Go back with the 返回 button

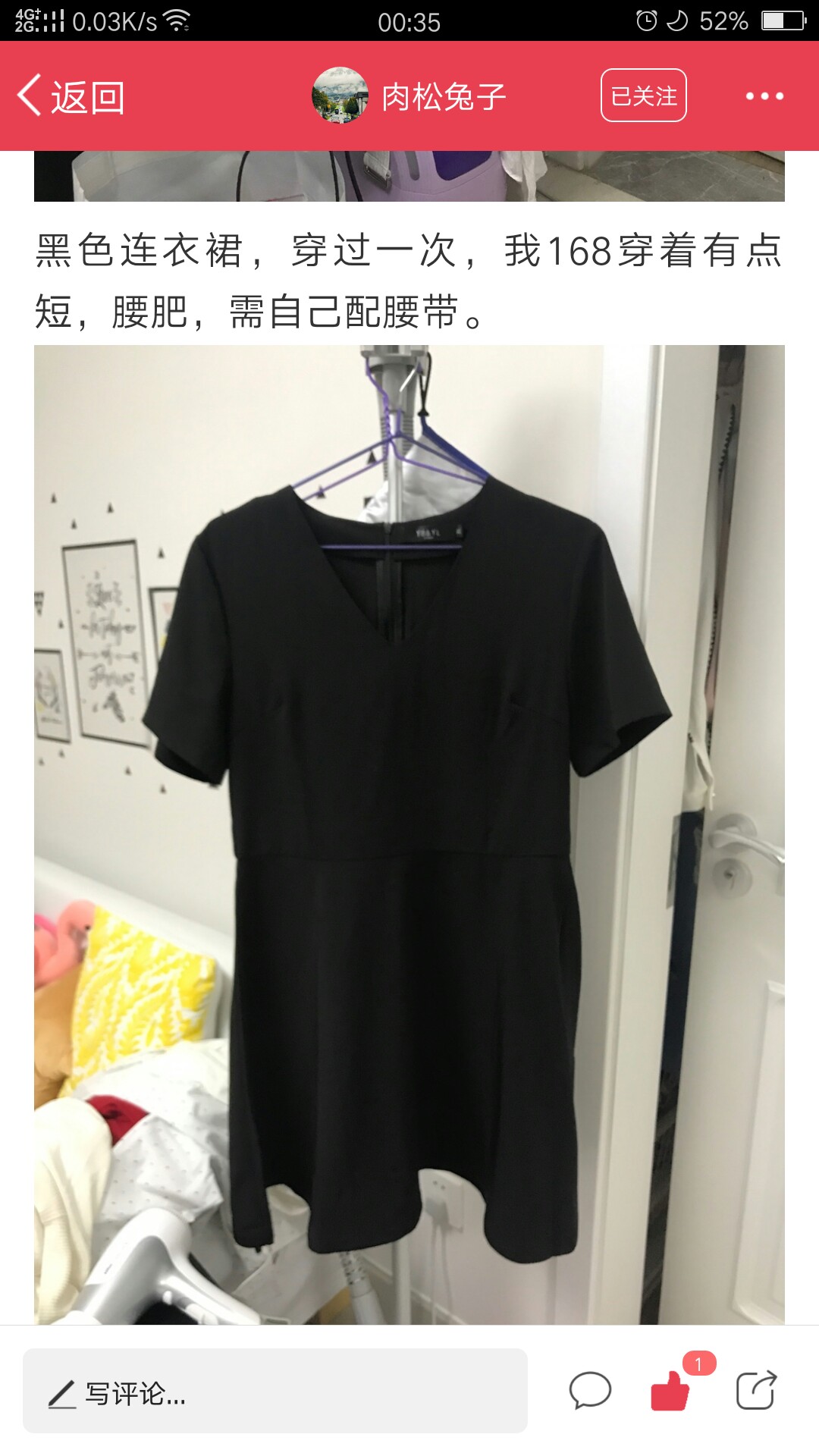(71, 96)
